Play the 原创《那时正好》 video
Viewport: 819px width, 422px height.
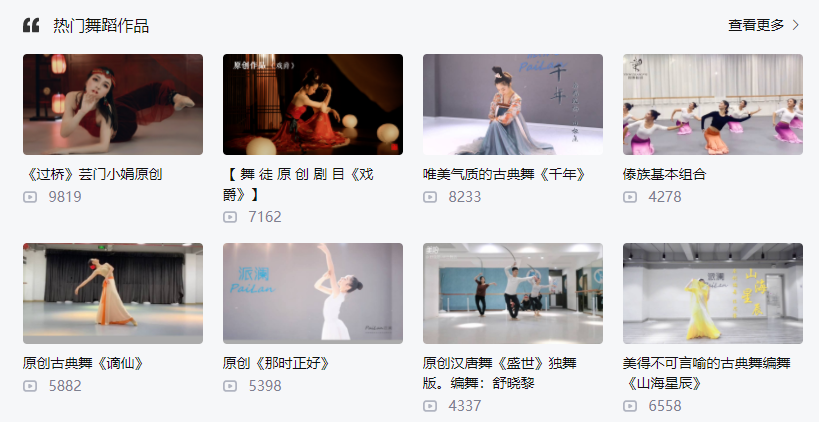[x=312, y=293]
